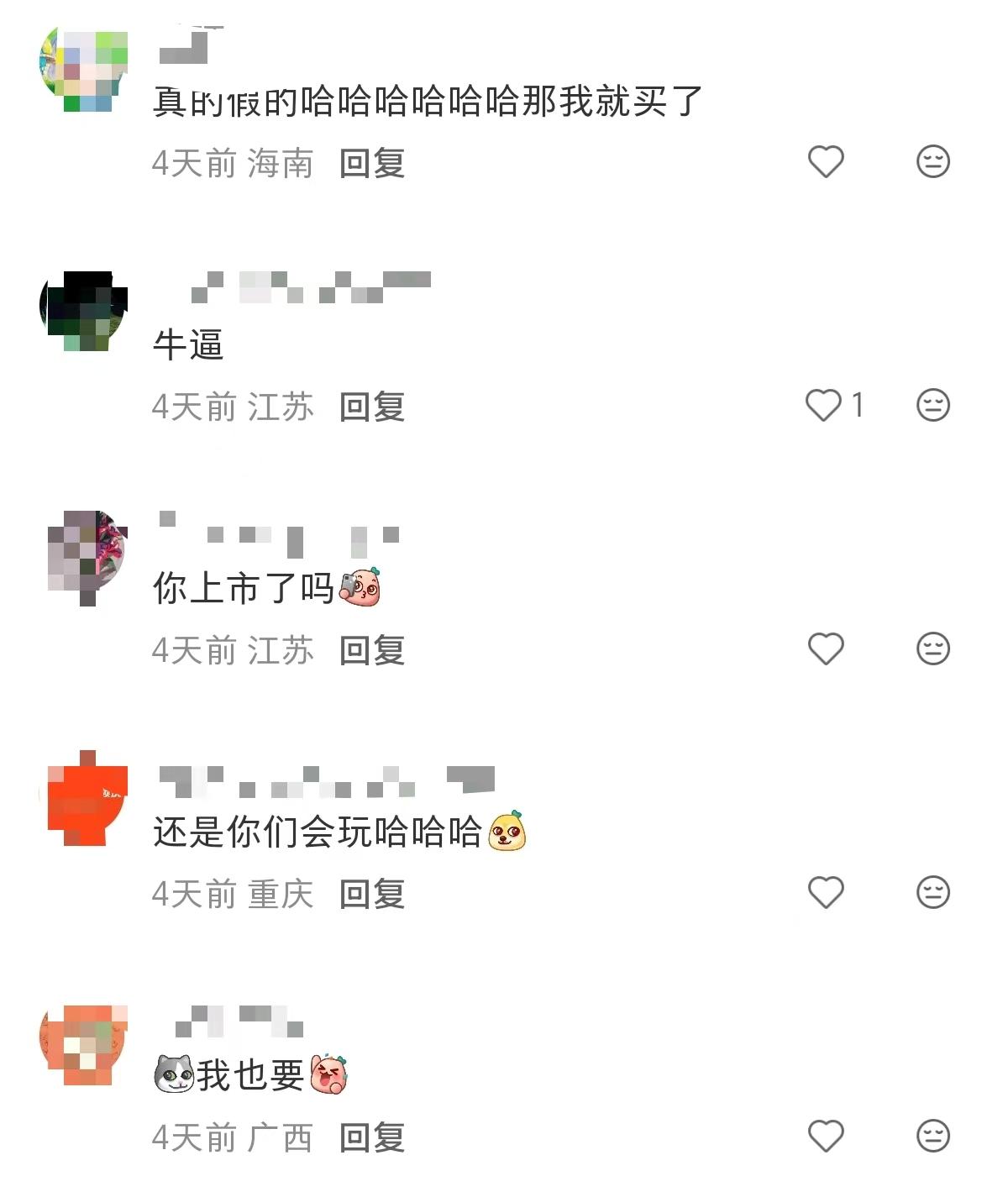This screenshot has width=1008, height=1192.
Task: Open the avatar of the 你上市了吗 commenter
Action: tap(84, 554)
